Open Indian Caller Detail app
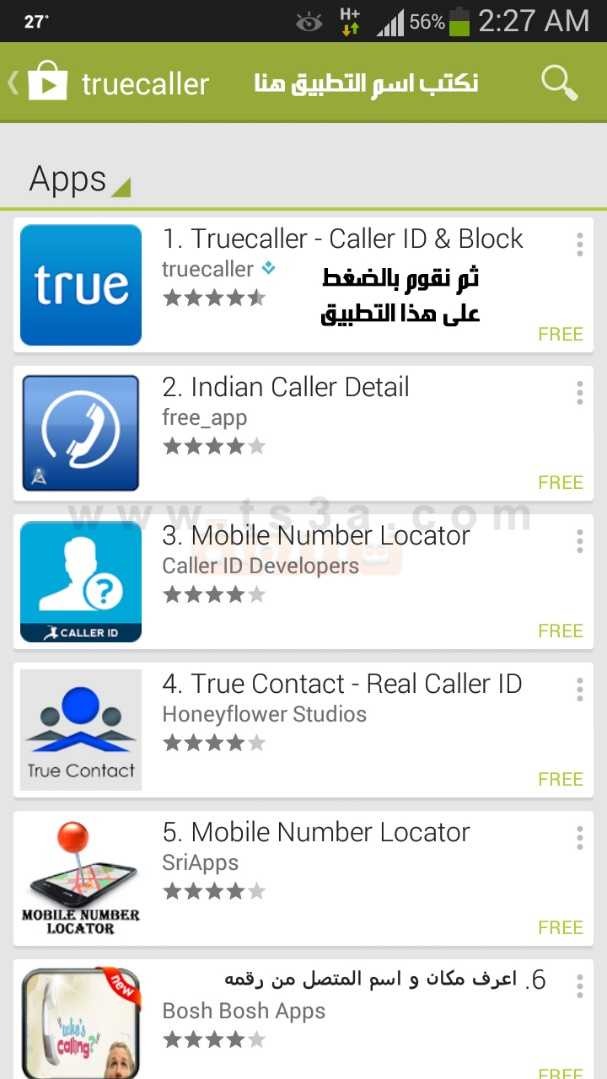 click(304, 434)
